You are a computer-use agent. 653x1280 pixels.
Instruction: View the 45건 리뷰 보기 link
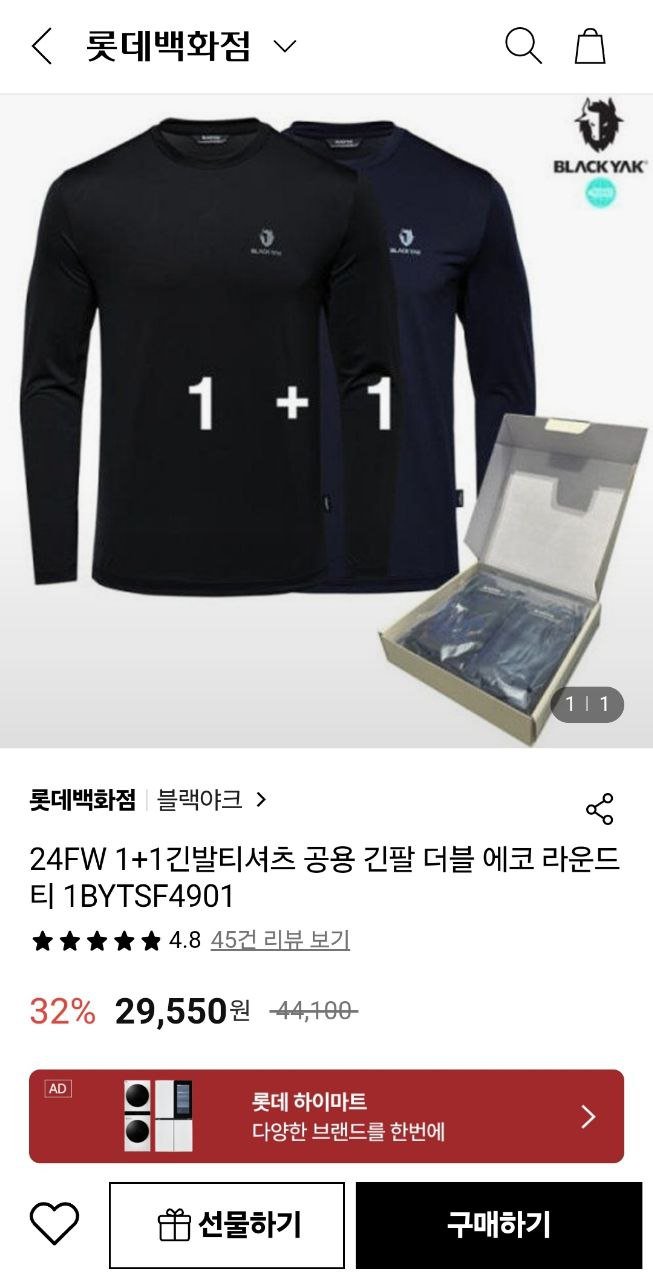(280, 940)
